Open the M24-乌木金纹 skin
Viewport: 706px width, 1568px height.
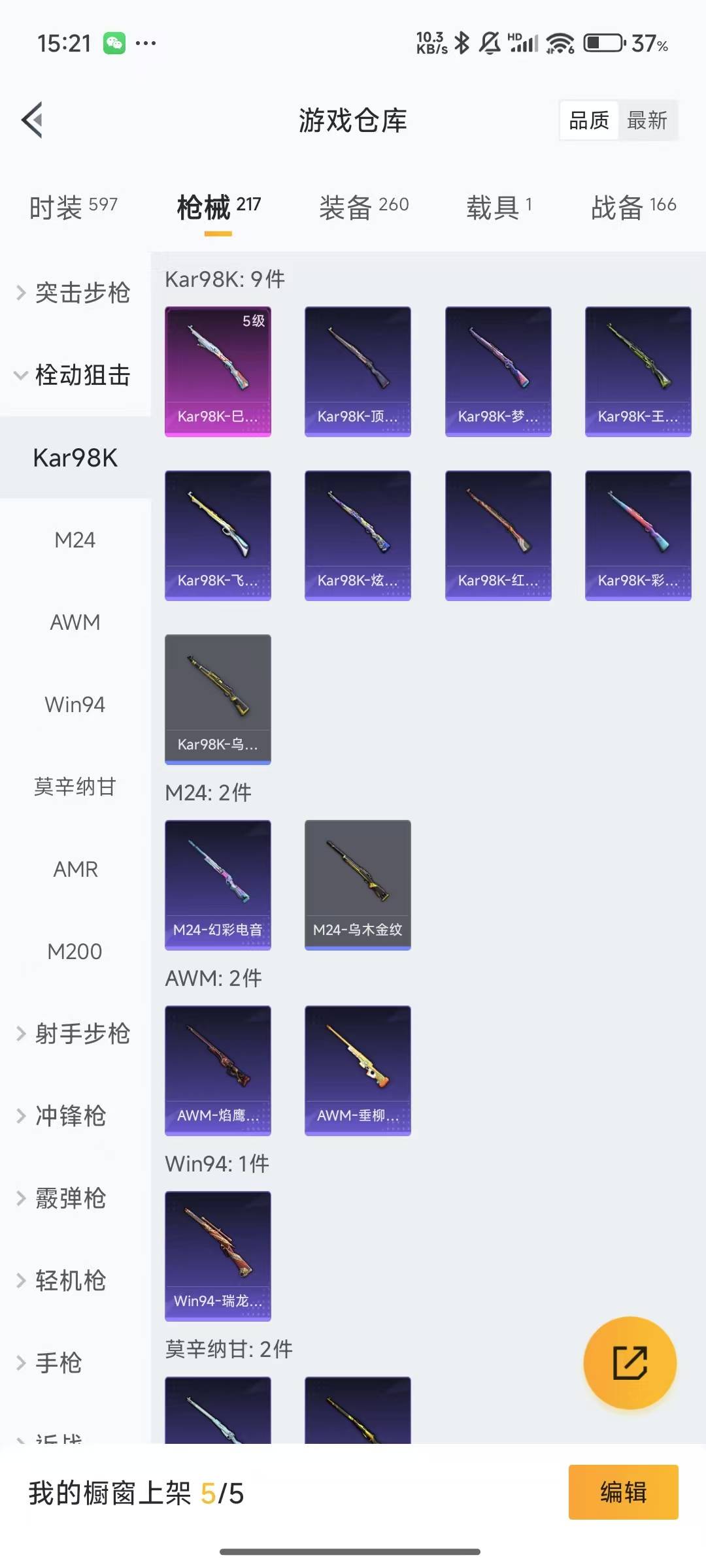point(358,885)
